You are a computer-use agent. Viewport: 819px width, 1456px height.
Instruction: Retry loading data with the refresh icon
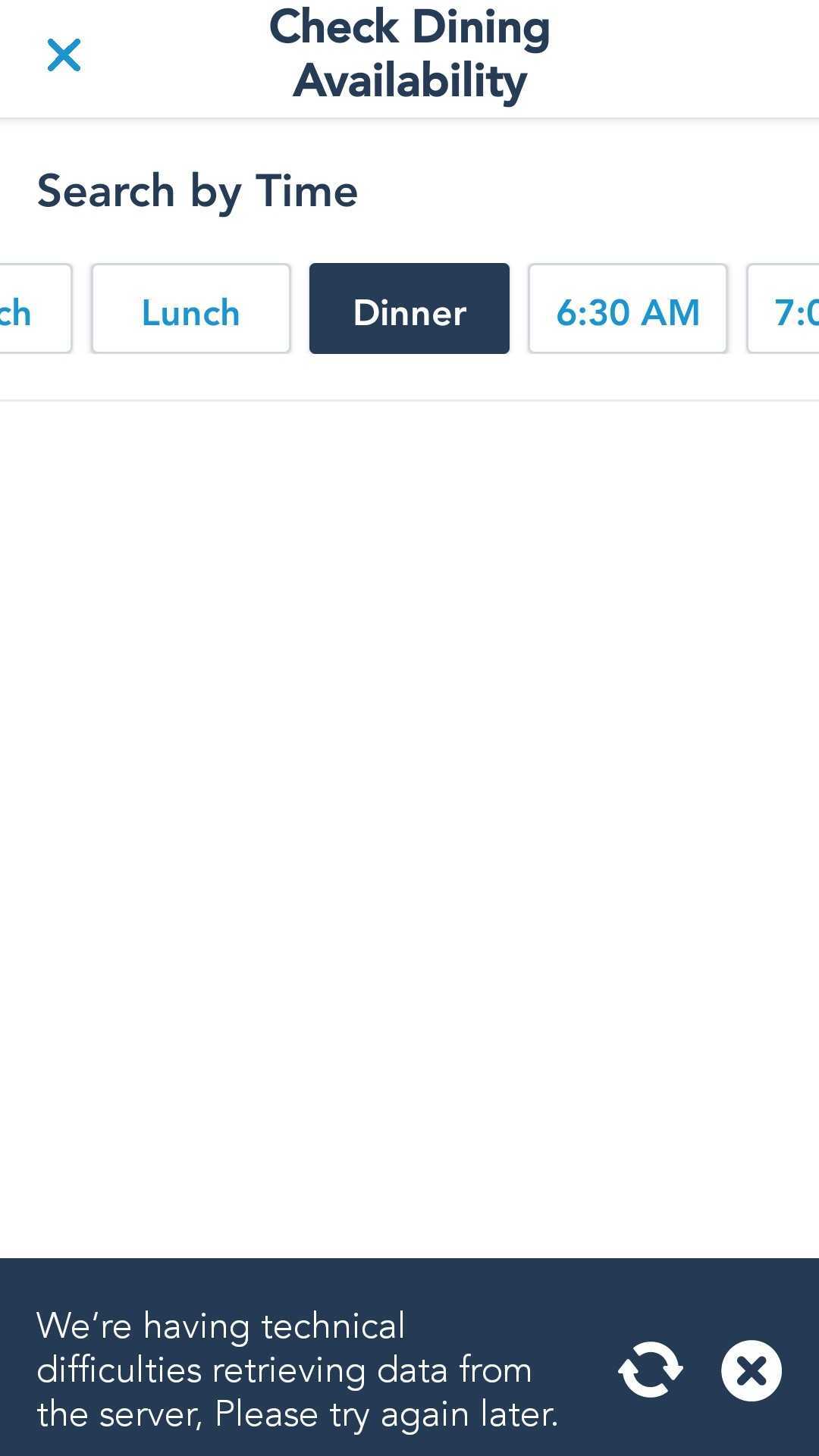tap(650, 1370)
